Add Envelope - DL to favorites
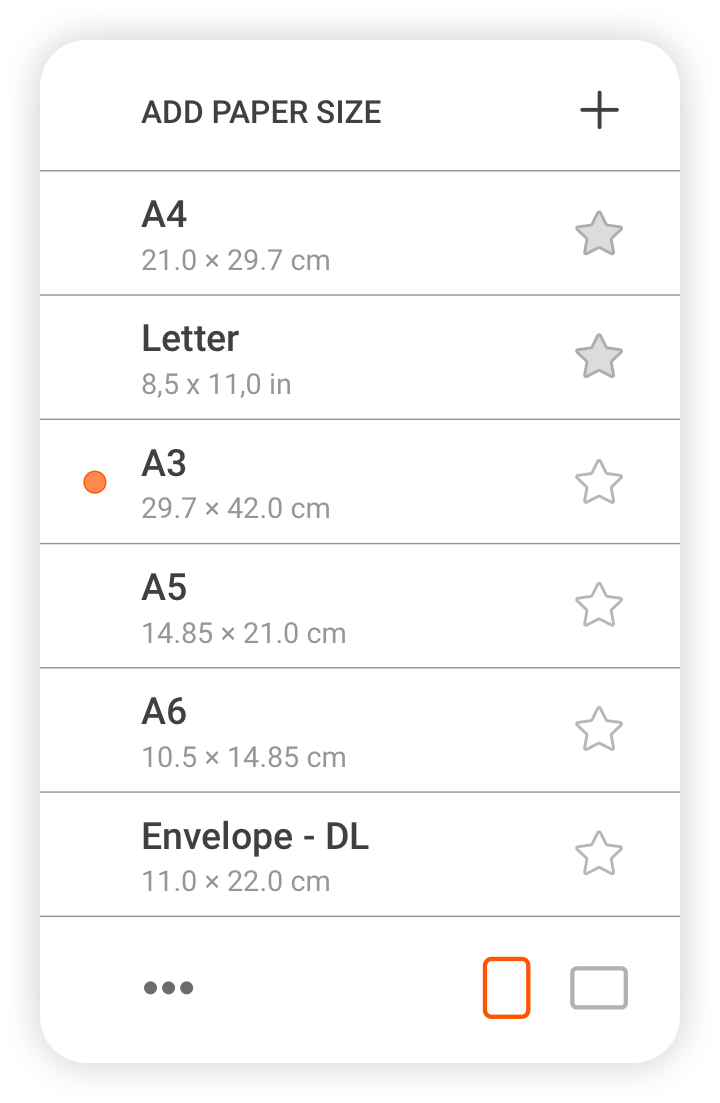The image size is (720, 1103). pyautogui.click(x=598, y=854)
